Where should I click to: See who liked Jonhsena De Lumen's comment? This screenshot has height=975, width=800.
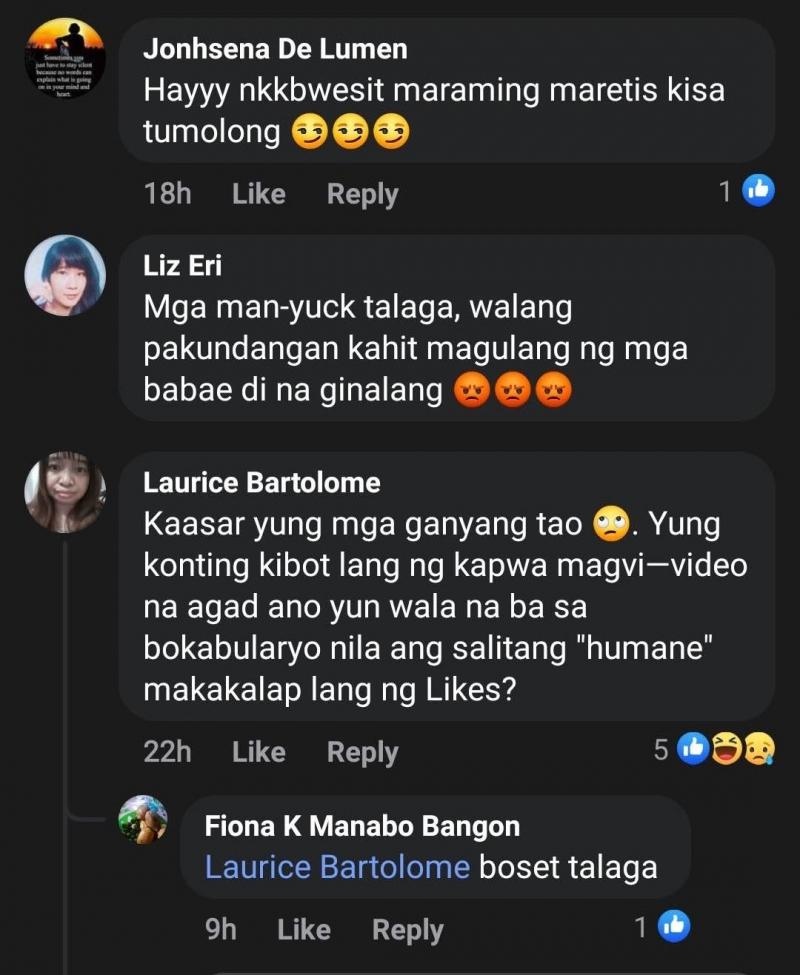pyautogui.click(x=749, y=191)
